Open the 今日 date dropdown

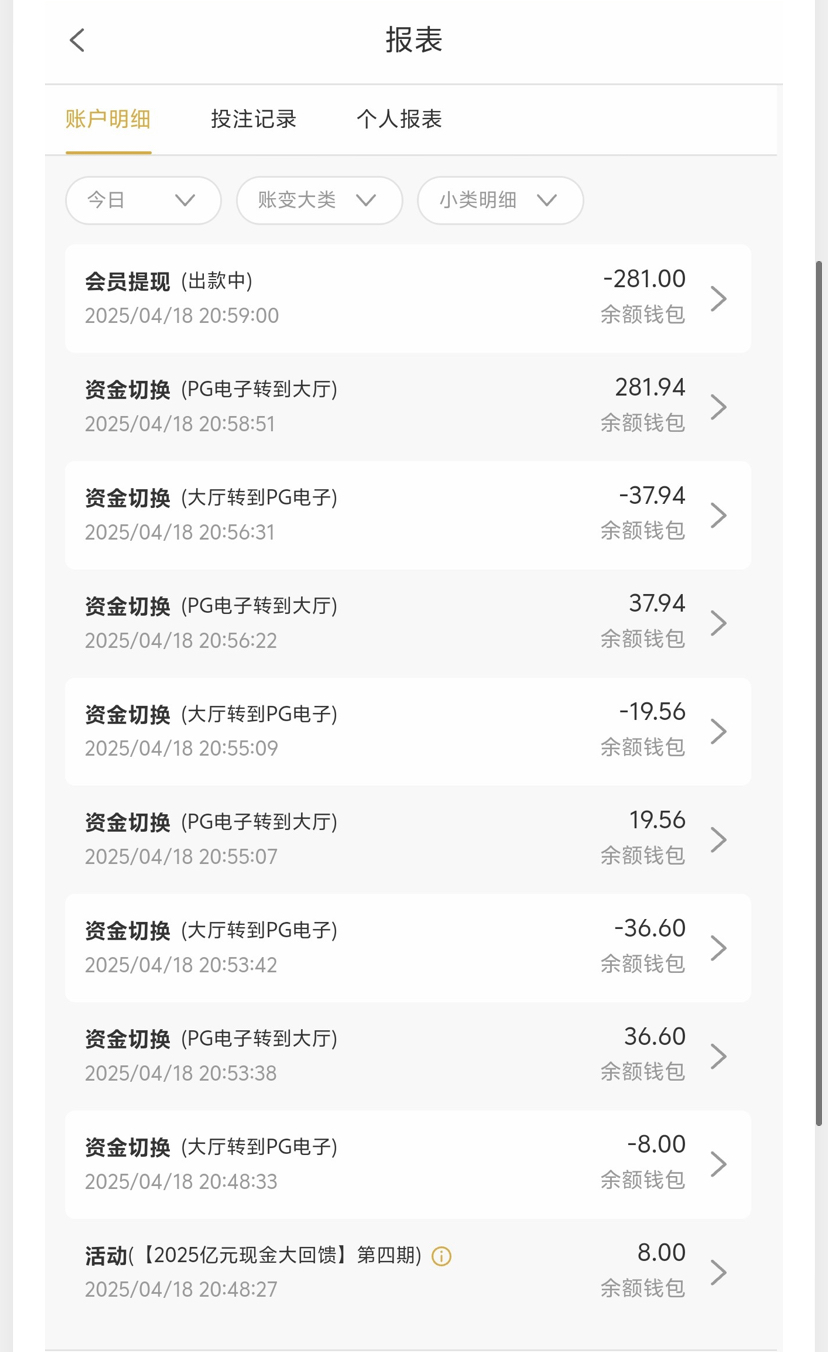coord(143,200)
